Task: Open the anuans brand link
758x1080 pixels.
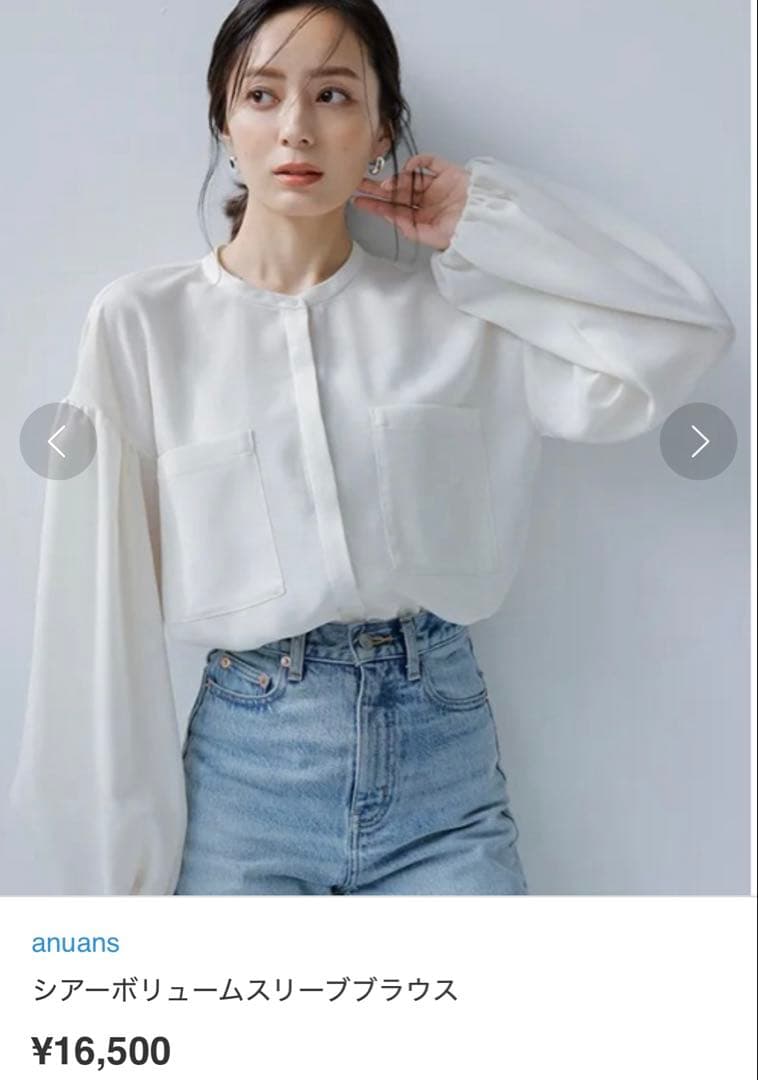Action: pos(75,942)
